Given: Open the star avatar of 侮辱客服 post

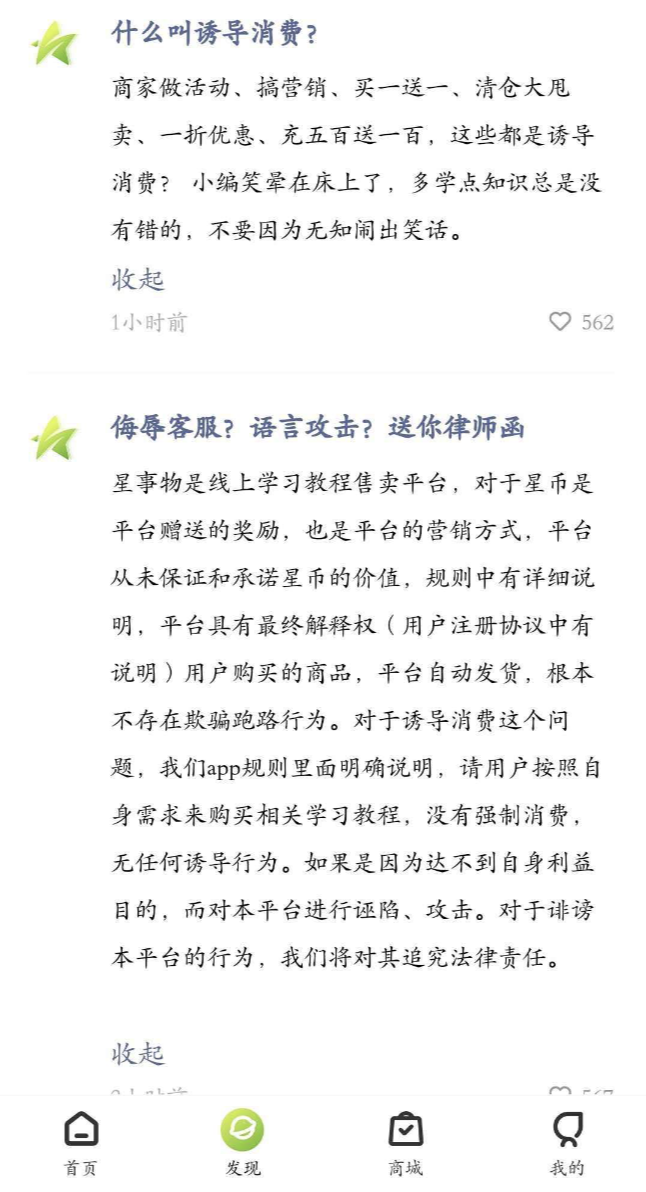Looking at the screenshot, I should [x=53, y=437].
